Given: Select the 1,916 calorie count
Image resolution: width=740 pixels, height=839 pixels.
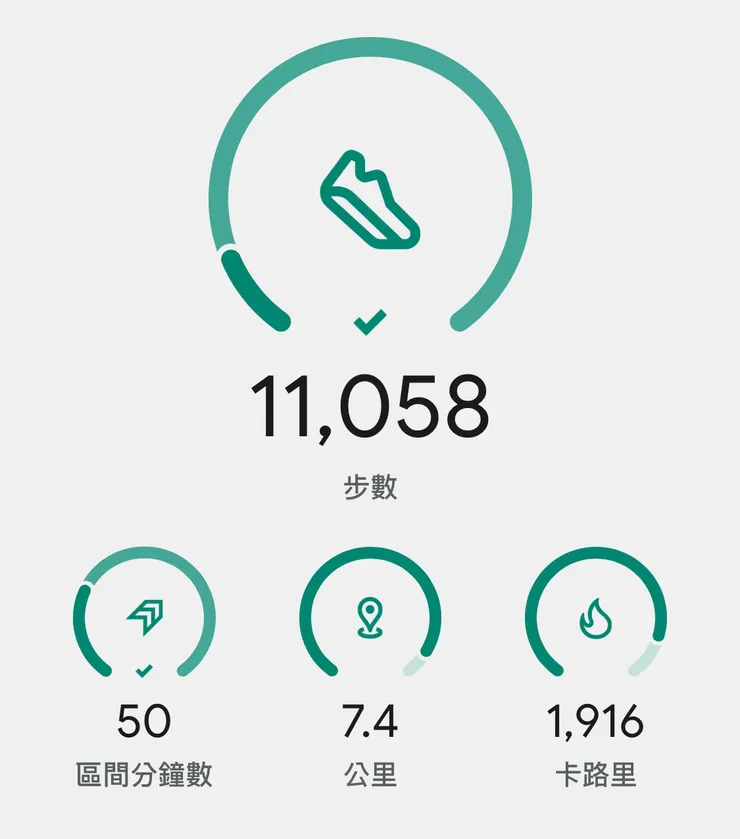Looking at the screenshot, I should click(x=595, y=717).
